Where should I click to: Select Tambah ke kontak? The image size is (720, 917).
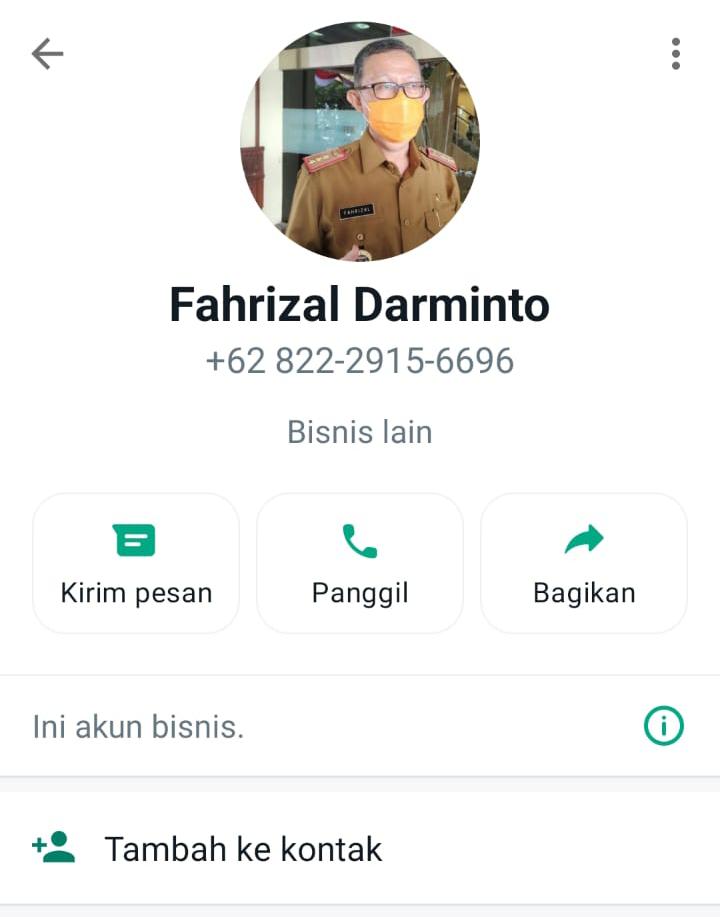[x=360, y=849]
